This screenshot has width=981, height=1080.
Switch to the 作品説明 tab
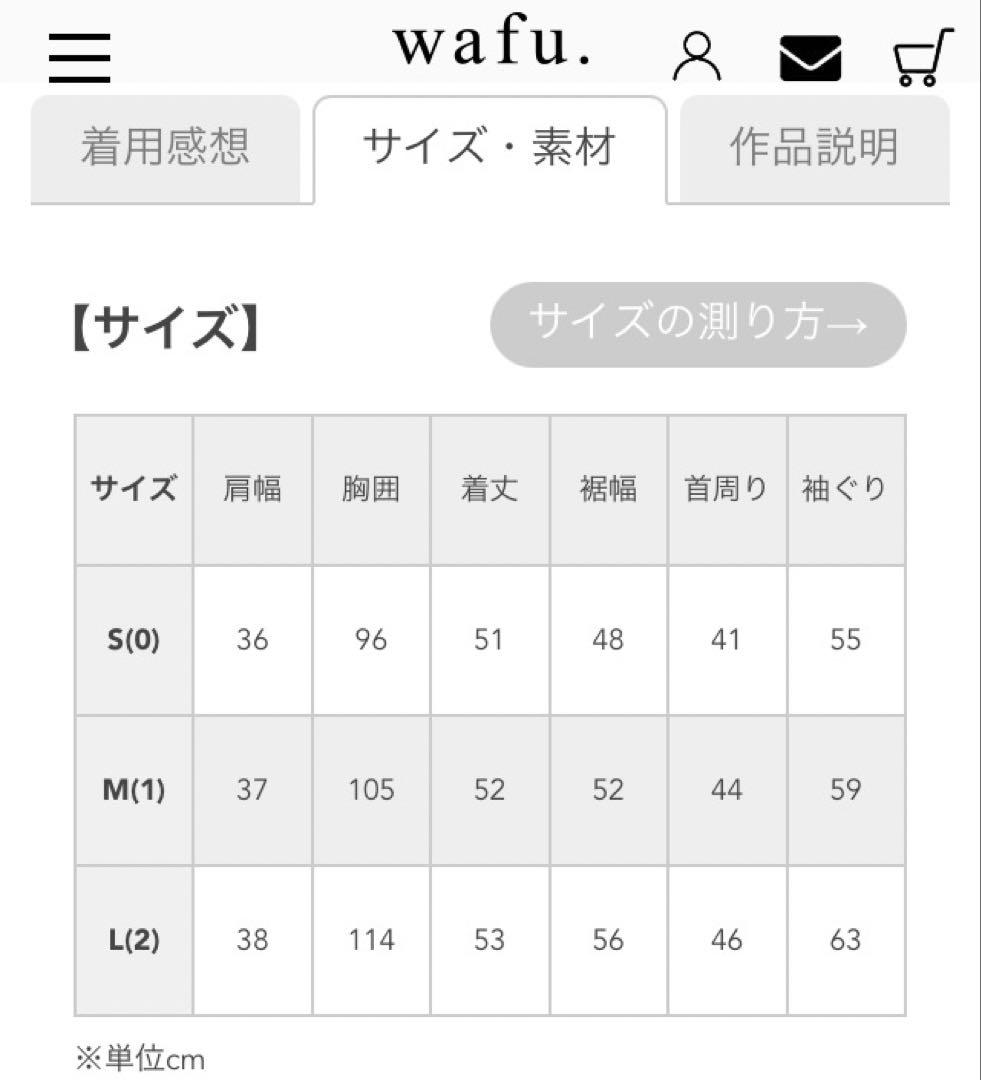tap(814, 146)
